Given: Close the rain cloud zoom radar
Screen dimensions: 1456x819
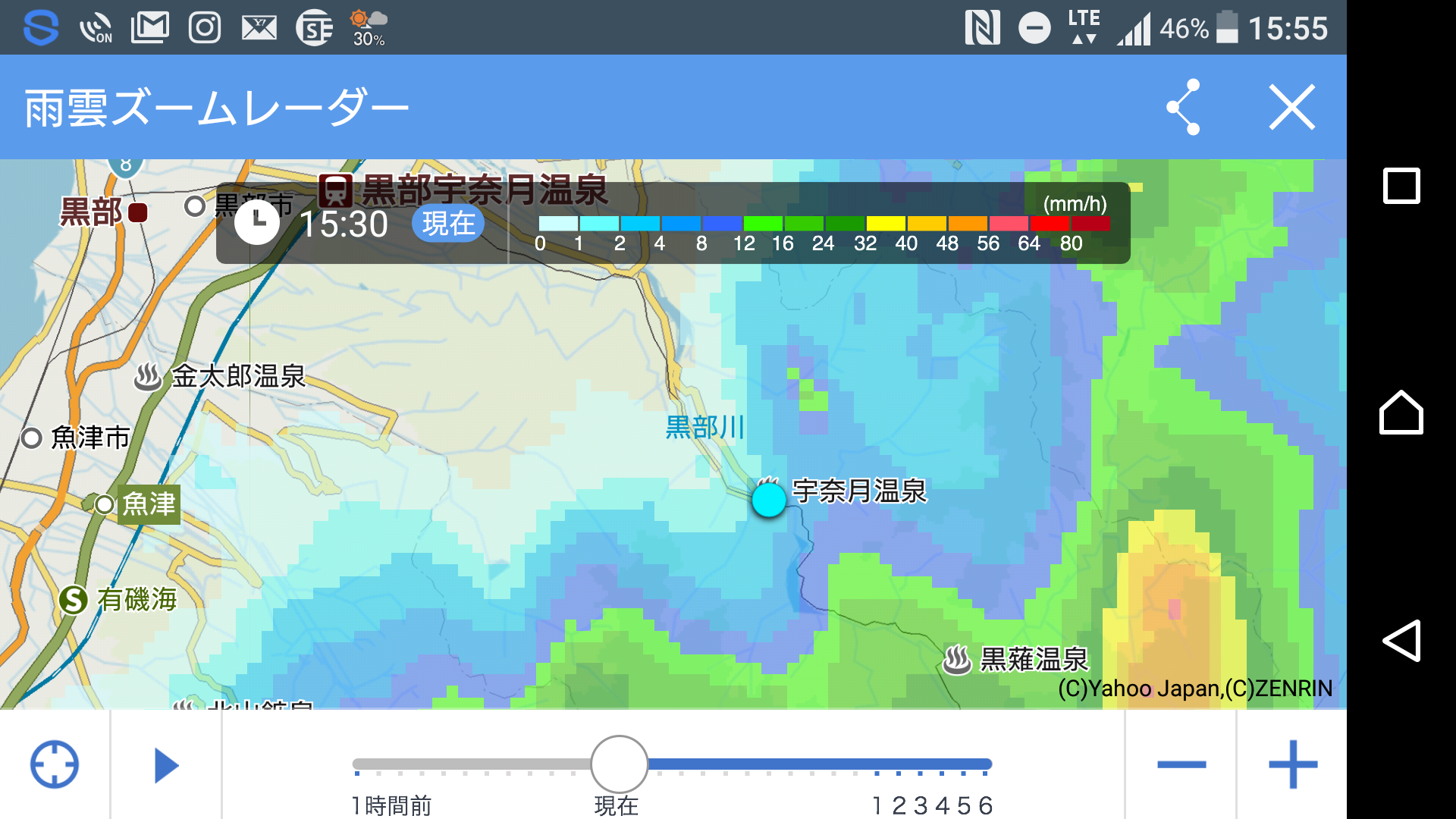Looking at the screenshot, I should click(x=1292, y=107).
